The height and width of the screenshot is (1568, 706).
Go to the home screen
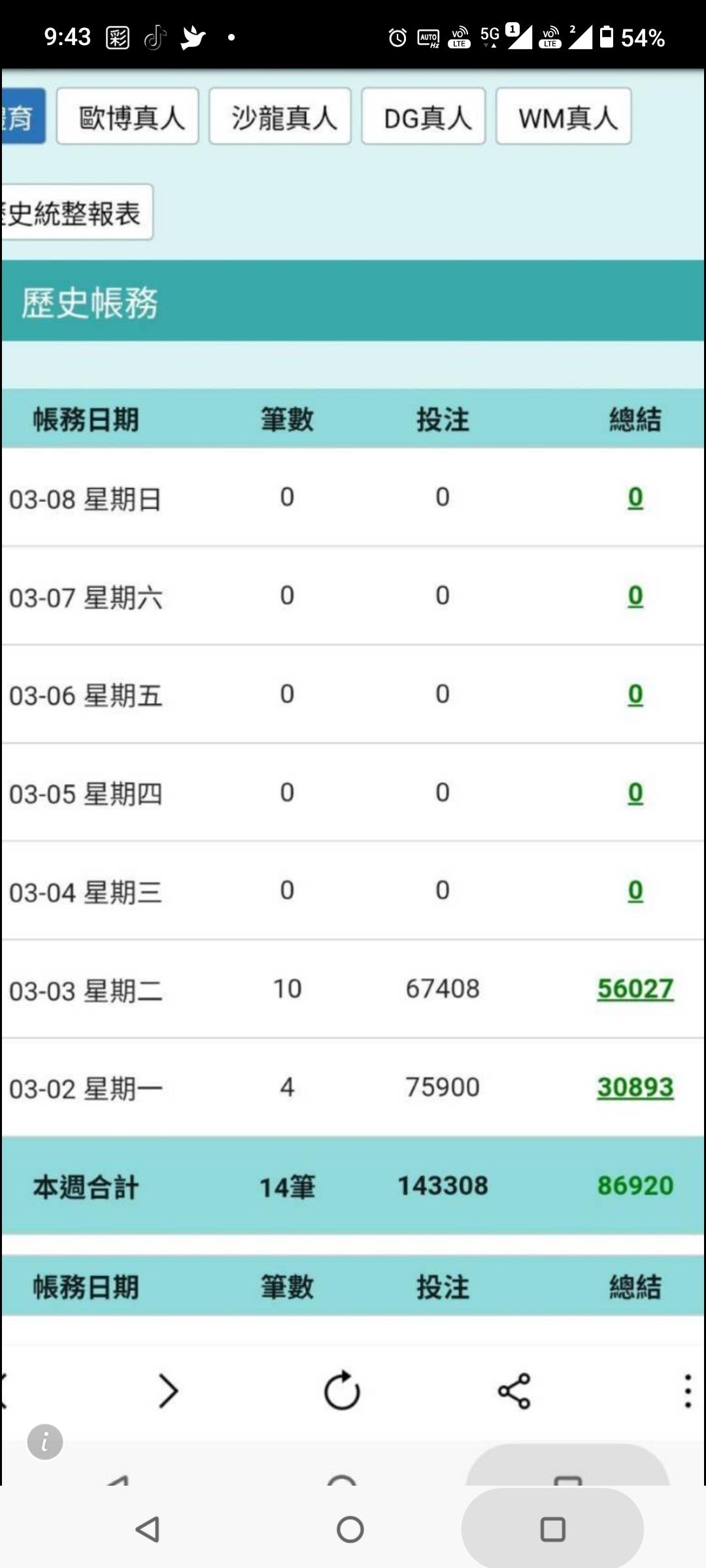[x=350, y=1529]
